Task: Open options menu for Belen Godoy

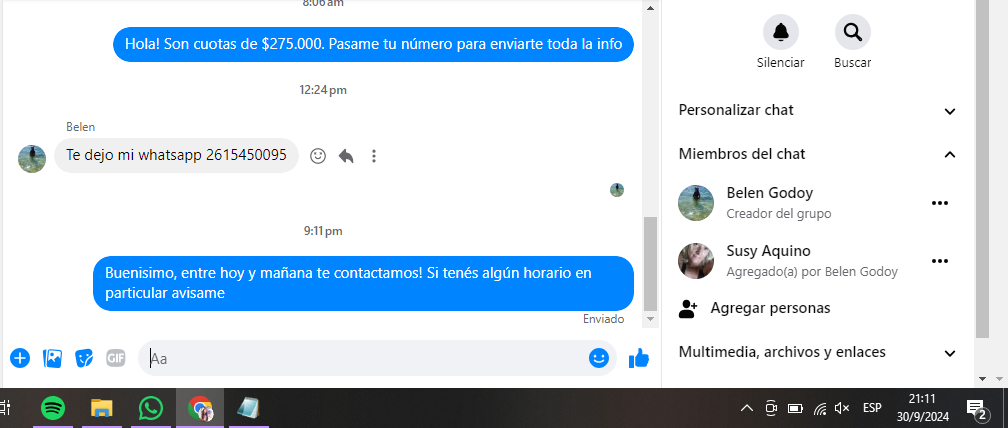Action: pos(939,203)
